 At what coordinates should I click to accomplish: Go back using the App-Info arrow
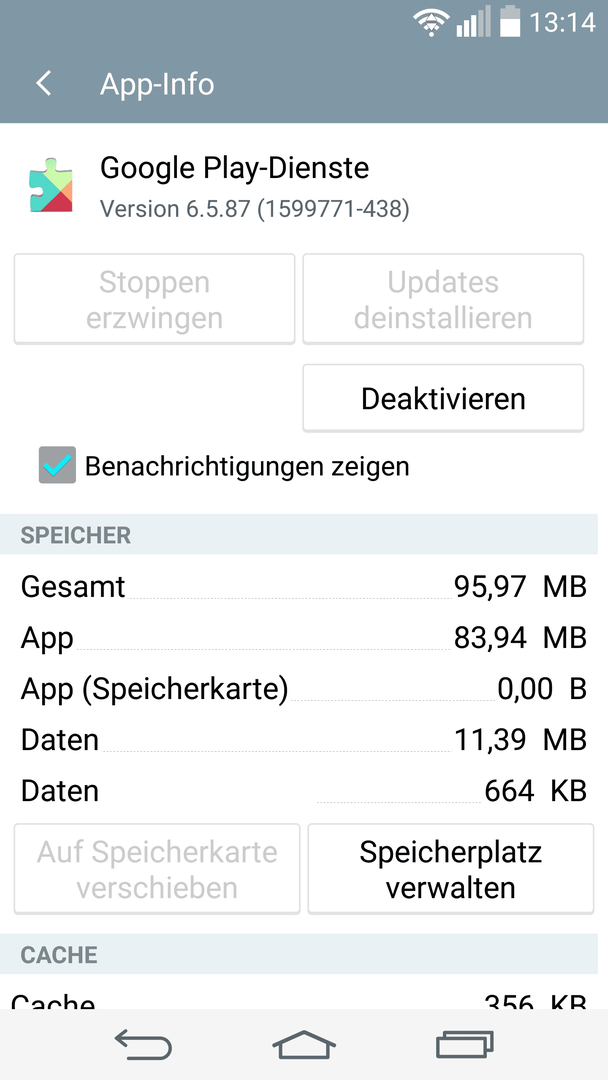(x=44, y=84)
